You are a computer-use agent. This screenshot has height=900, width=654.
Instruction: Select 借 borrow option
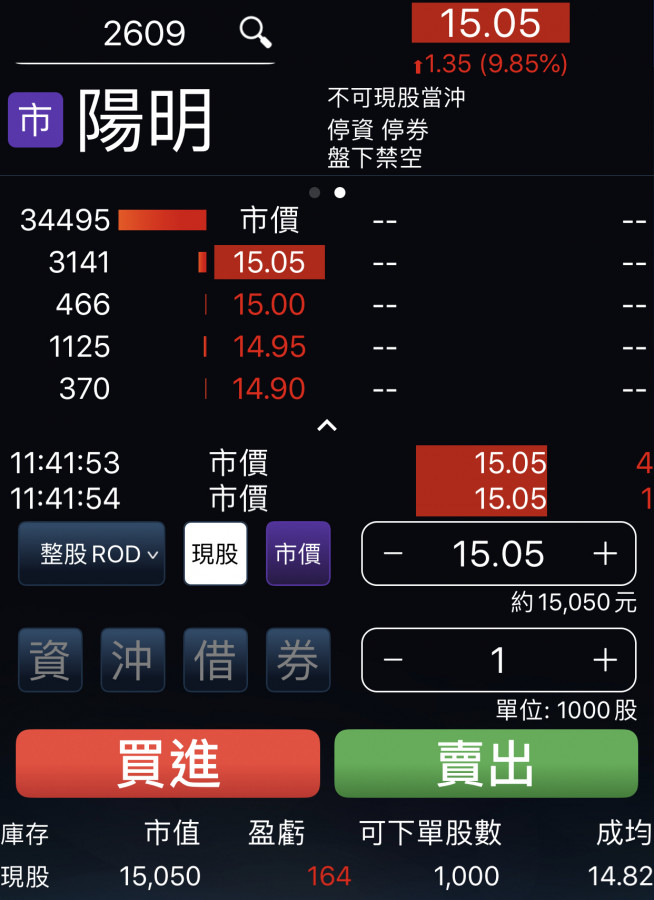pyautogui.click(x=215, y=660)
